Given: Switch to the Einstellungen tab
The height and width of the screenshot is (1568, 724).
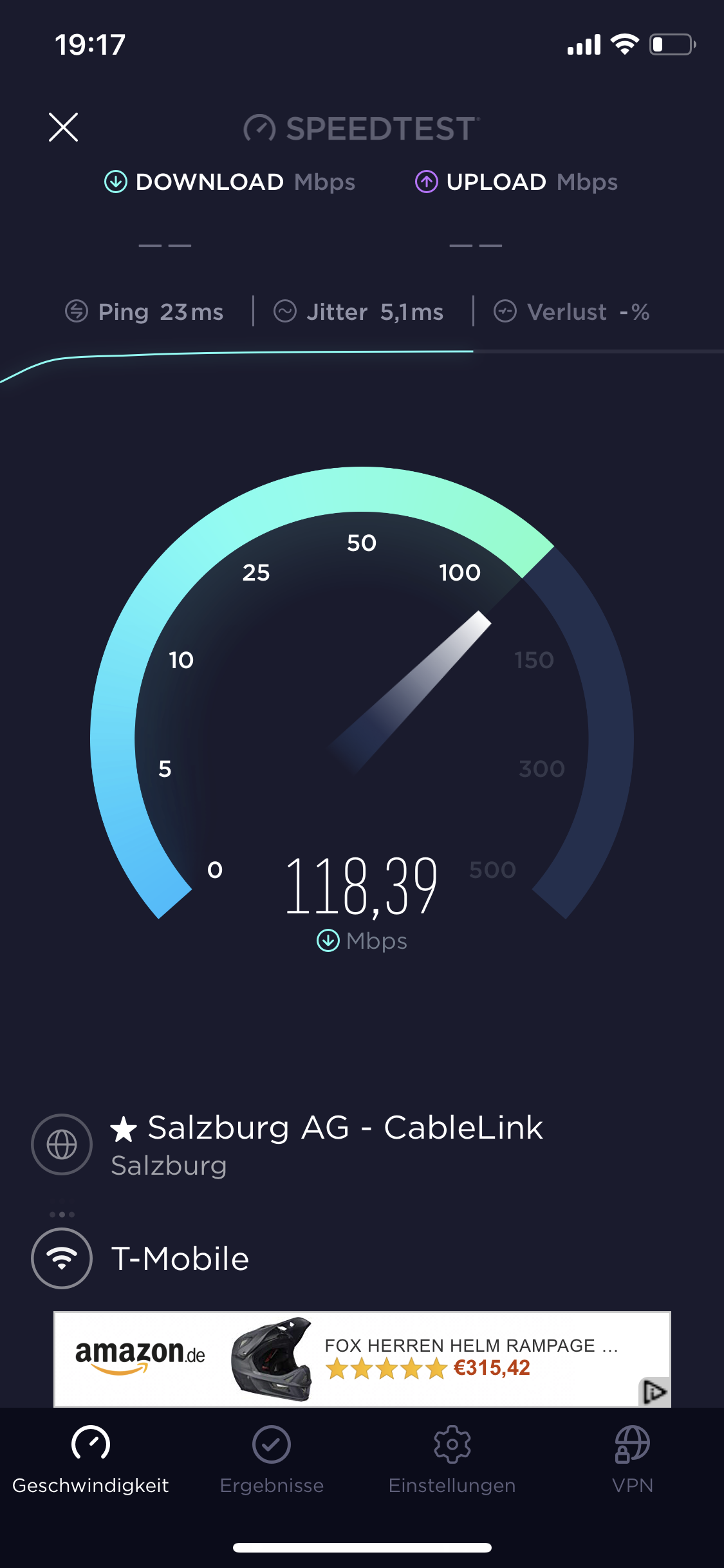Looking at the screenshot, I should pyautogui.click(x=452, y=1460).
